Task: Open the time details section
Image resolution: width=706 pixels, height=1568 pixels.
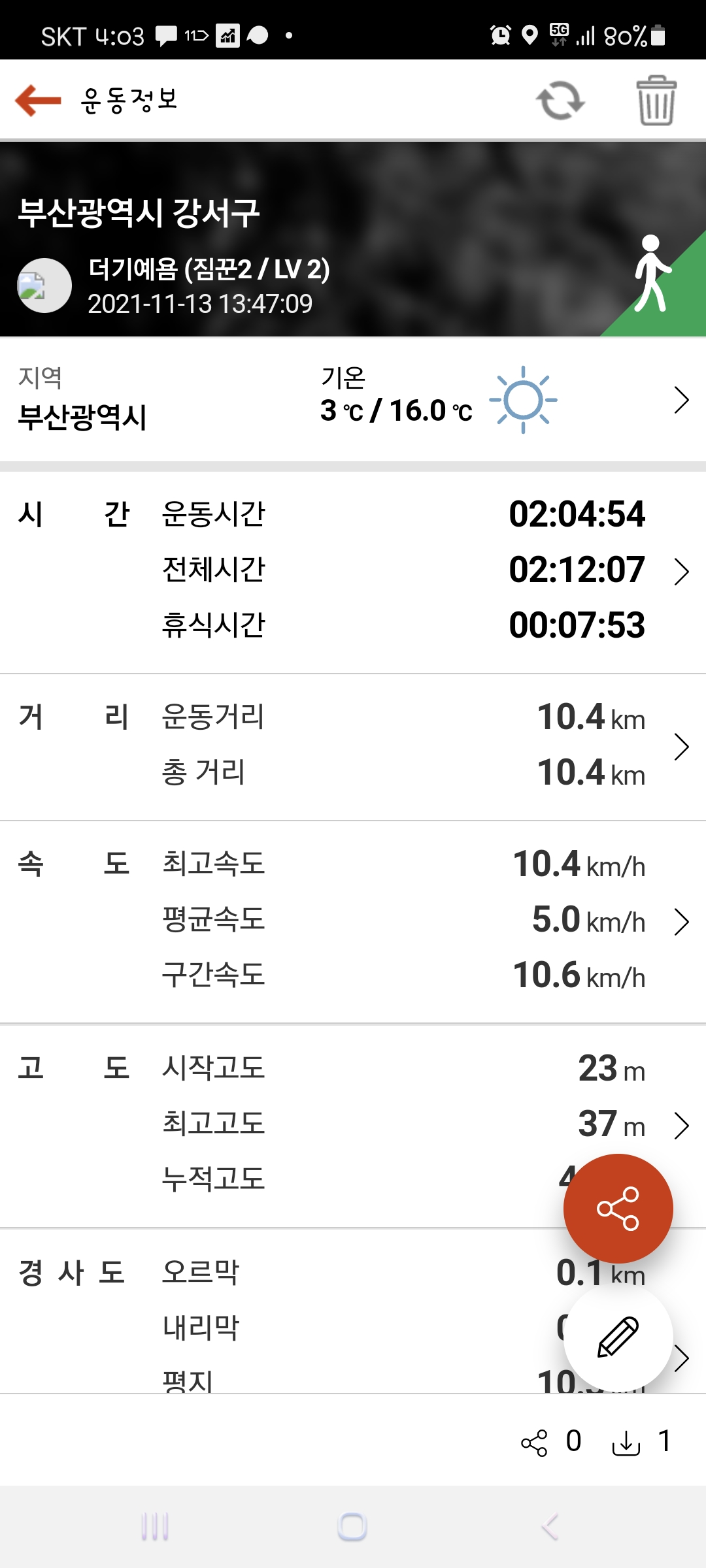Action: [353, 570]
